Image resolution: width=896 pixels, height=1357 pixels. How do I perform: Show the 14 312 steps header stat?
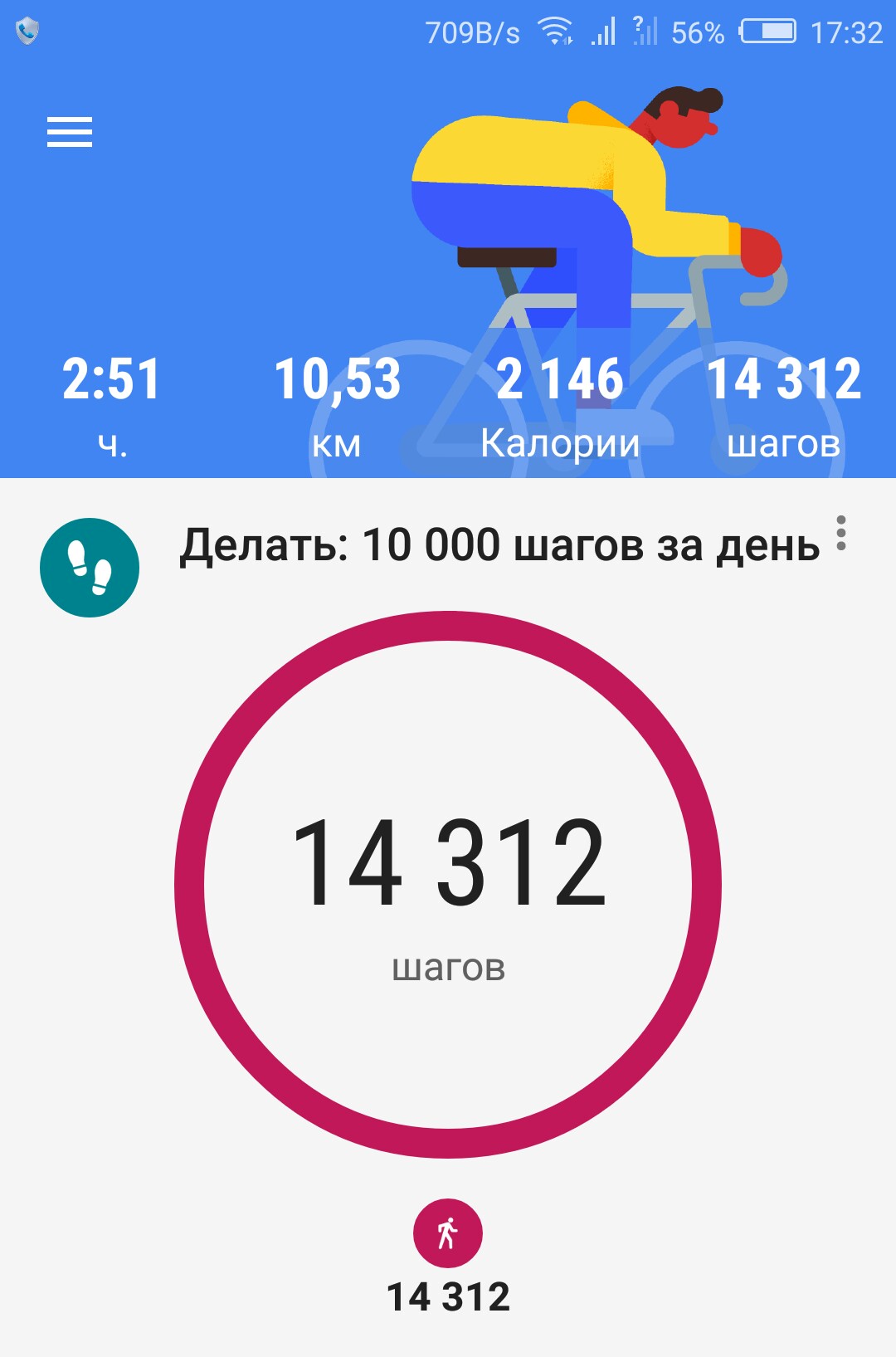click(783, 405)
